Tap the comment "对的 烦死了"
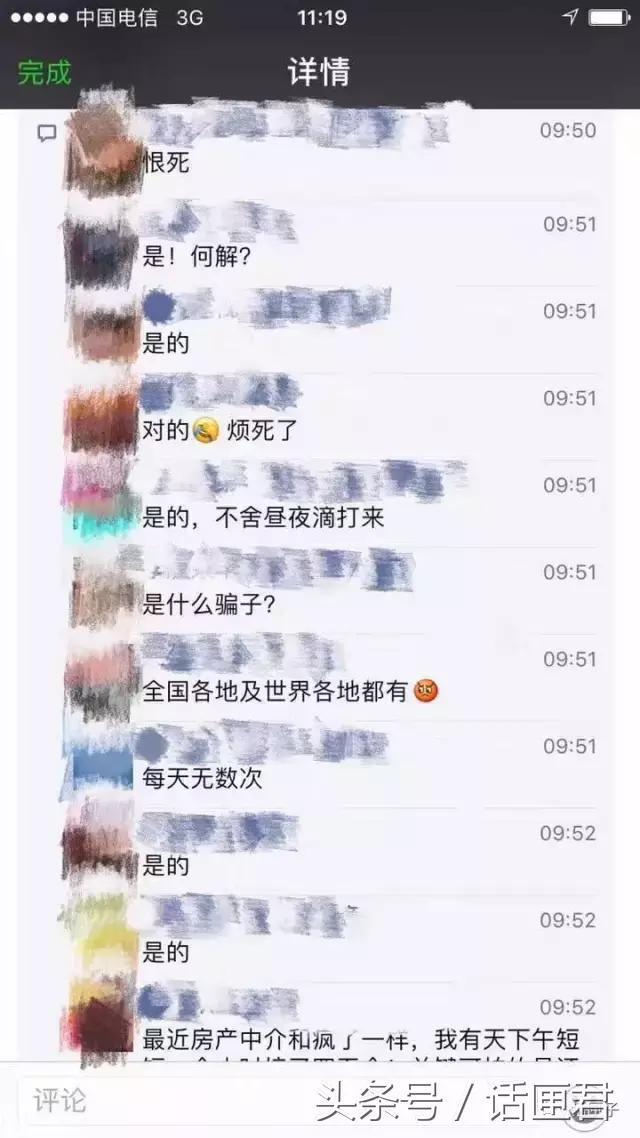640x1138 pixels. [x=219, y=431]
